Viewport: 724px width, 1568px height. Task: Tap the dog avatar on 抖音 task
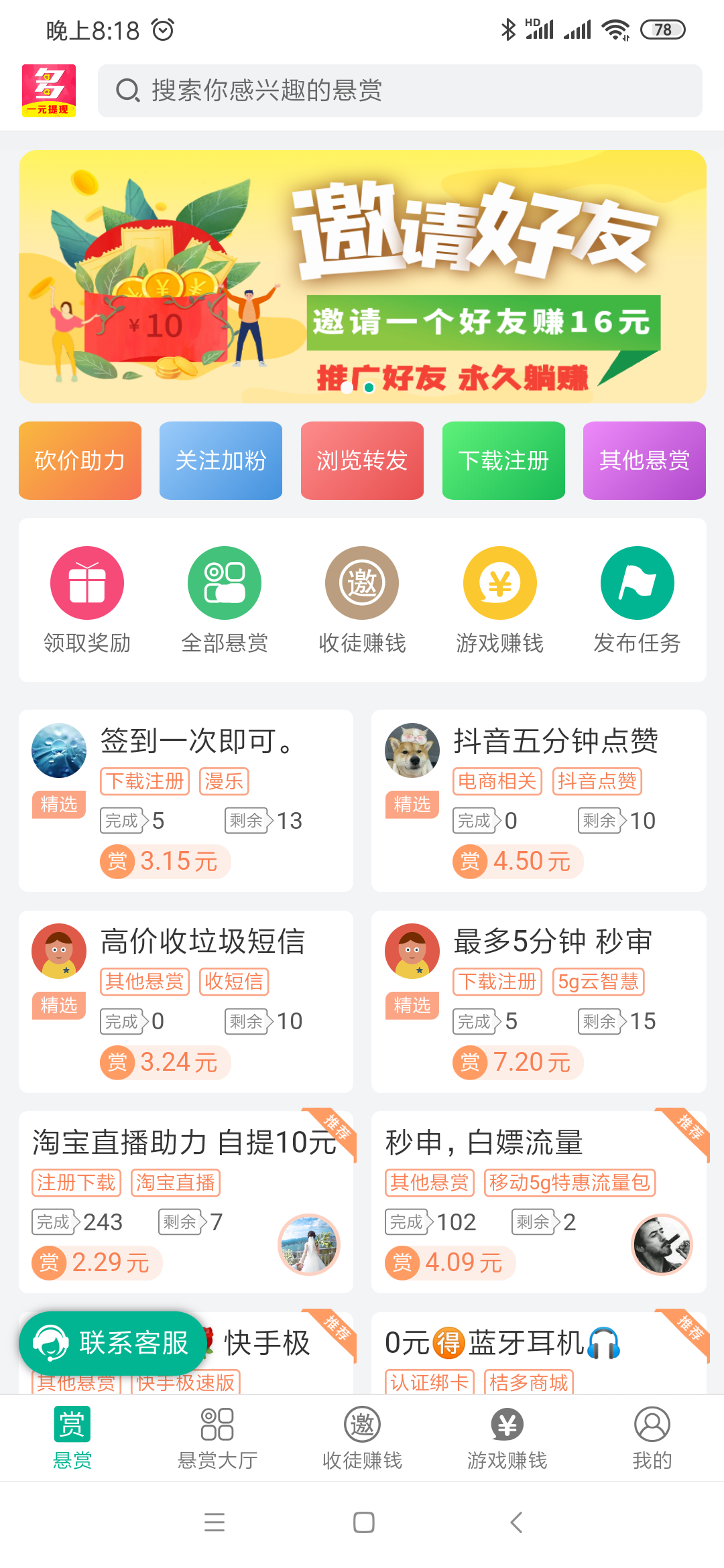[412, 750]
